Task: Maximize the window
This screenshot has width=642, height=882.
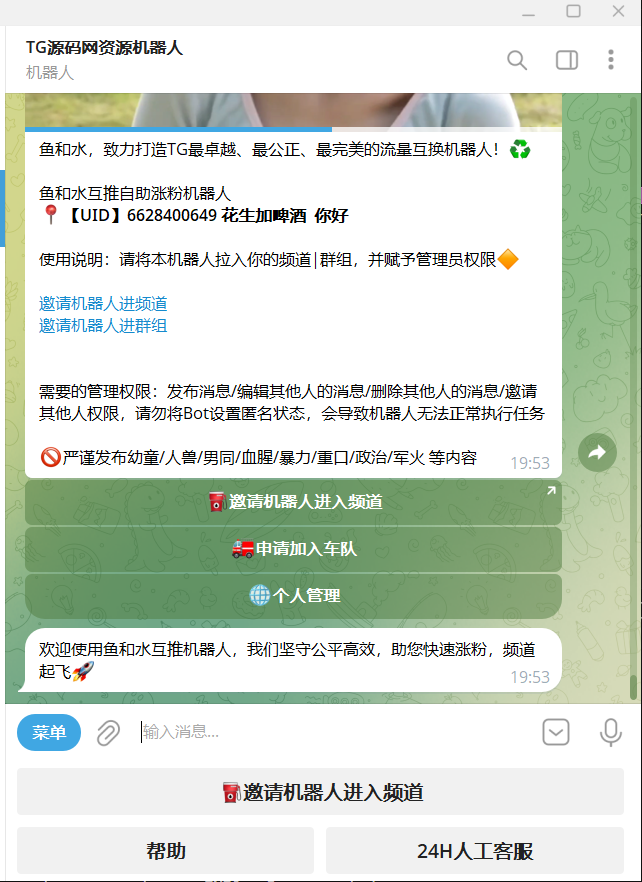Action: click(573, 11)
